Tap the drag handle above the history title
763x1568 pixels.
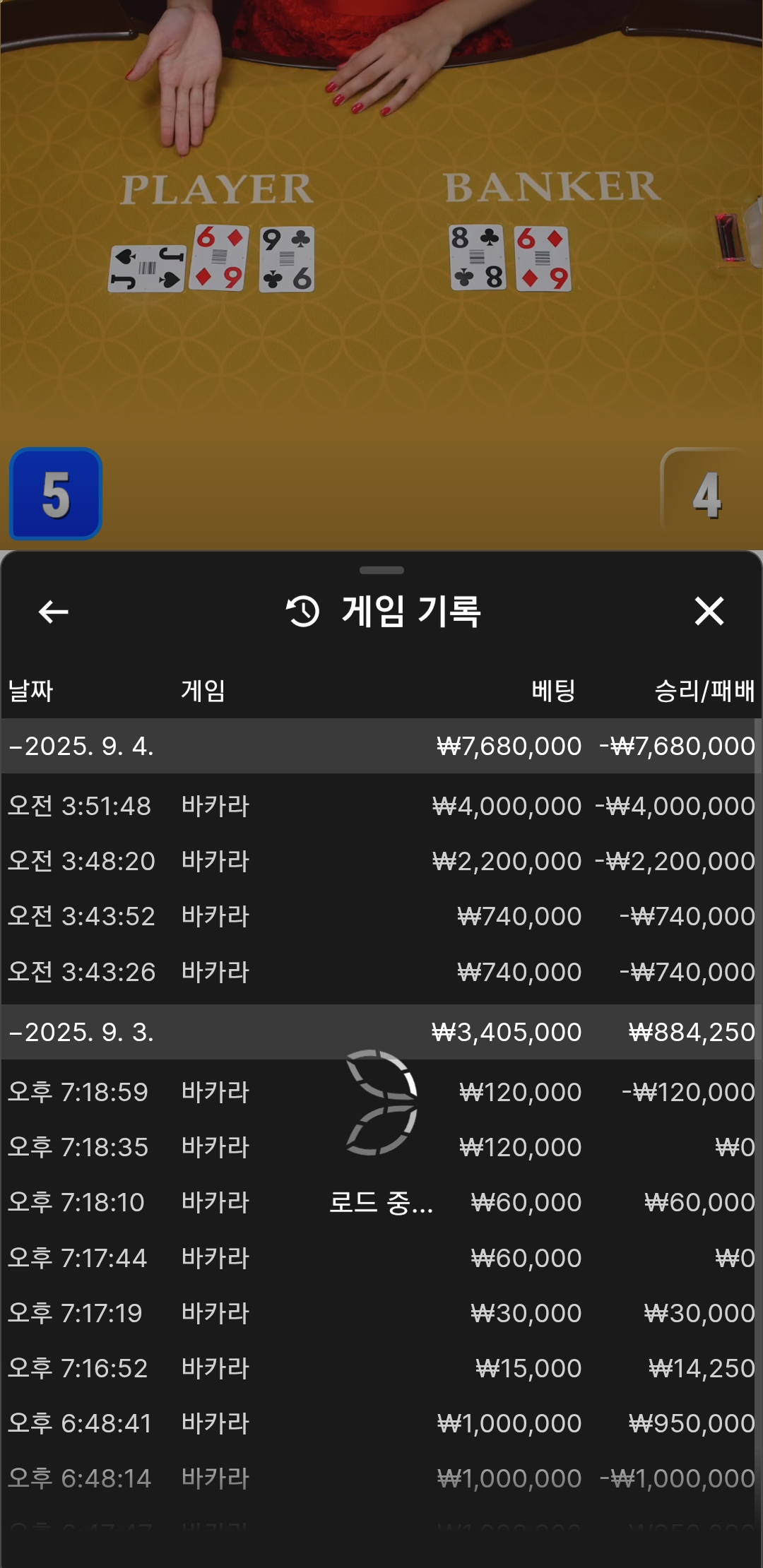[381, 570]
